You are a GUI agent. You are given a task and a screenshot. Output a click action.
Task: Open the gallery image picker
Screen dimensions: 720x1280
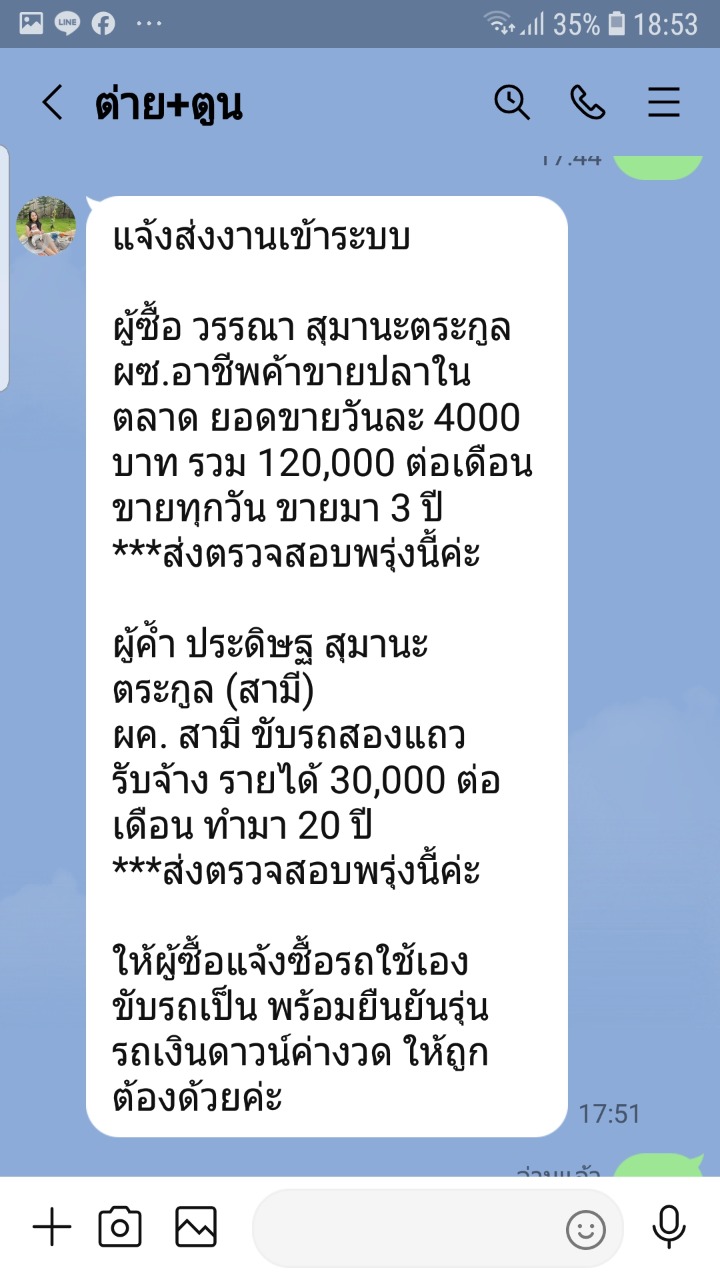tap(195, 1227)
